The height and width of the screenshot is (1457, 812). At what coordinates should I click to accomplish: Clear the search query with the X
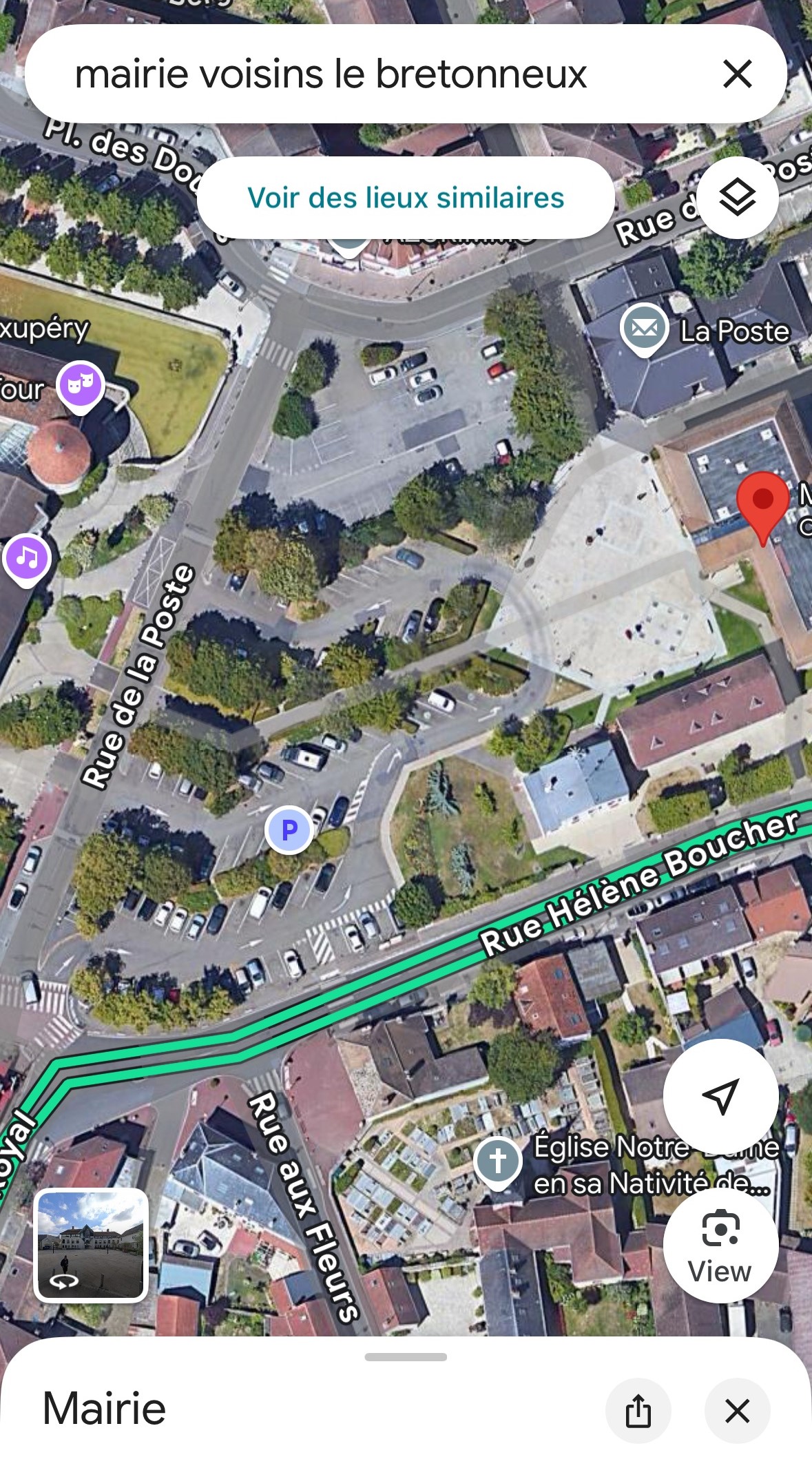click(737, 74)
